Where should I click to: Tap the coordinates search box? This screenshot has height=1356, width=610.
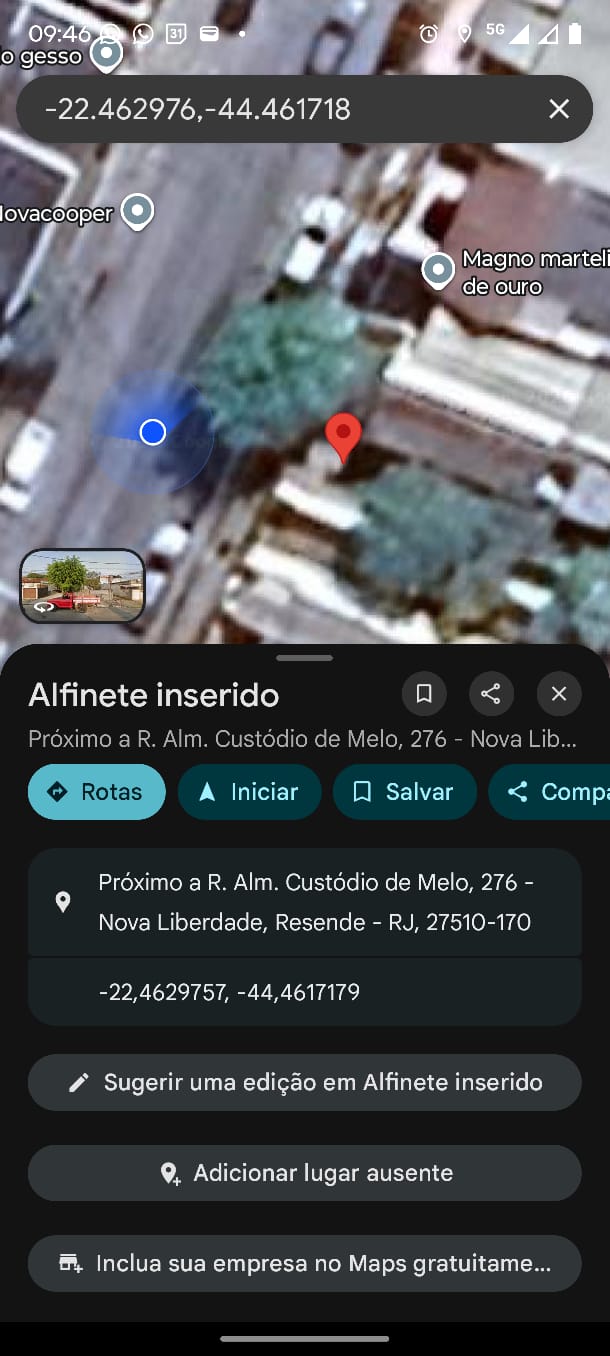click(x=280, y=109)
